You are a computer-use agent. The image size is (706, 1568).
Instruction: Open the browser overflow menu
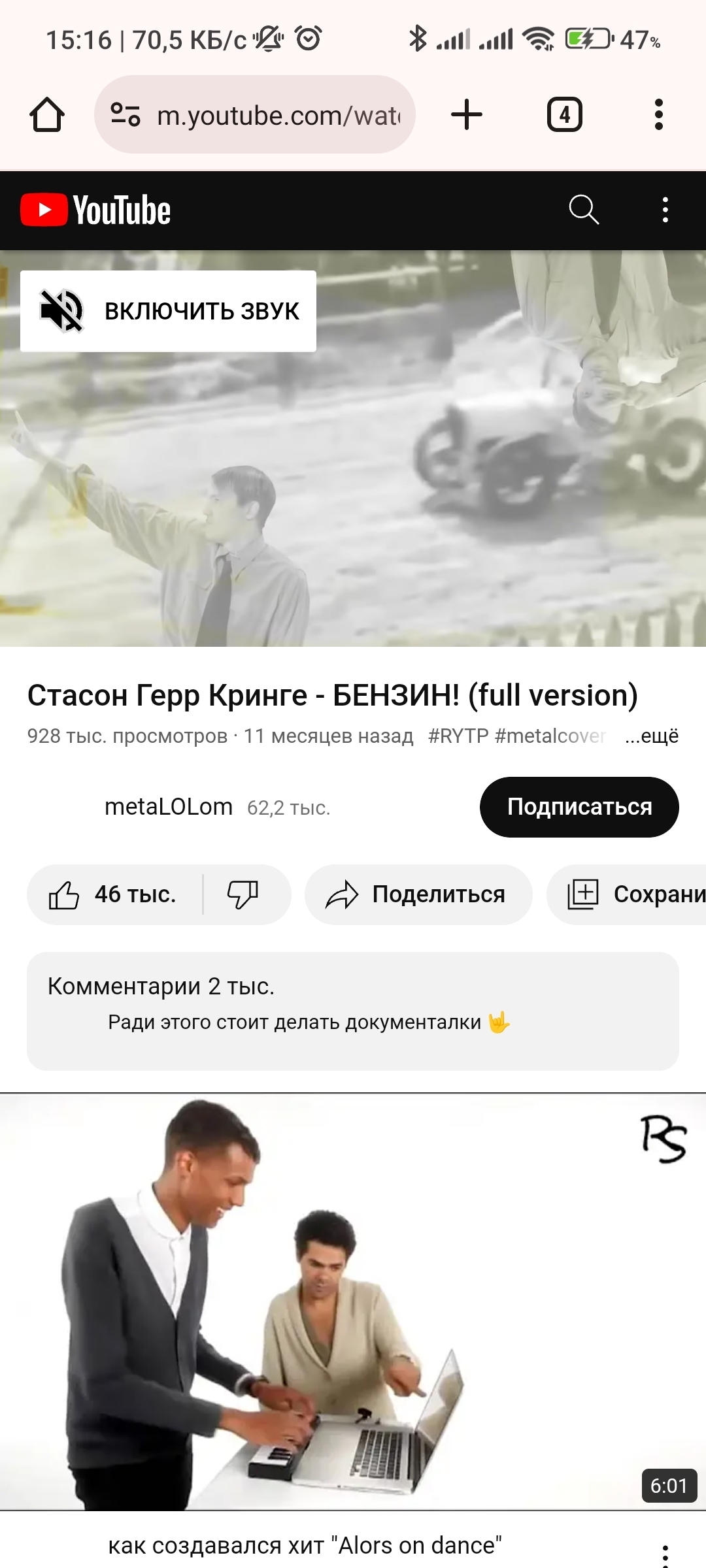pyautogui.click(x=658, y=115)
